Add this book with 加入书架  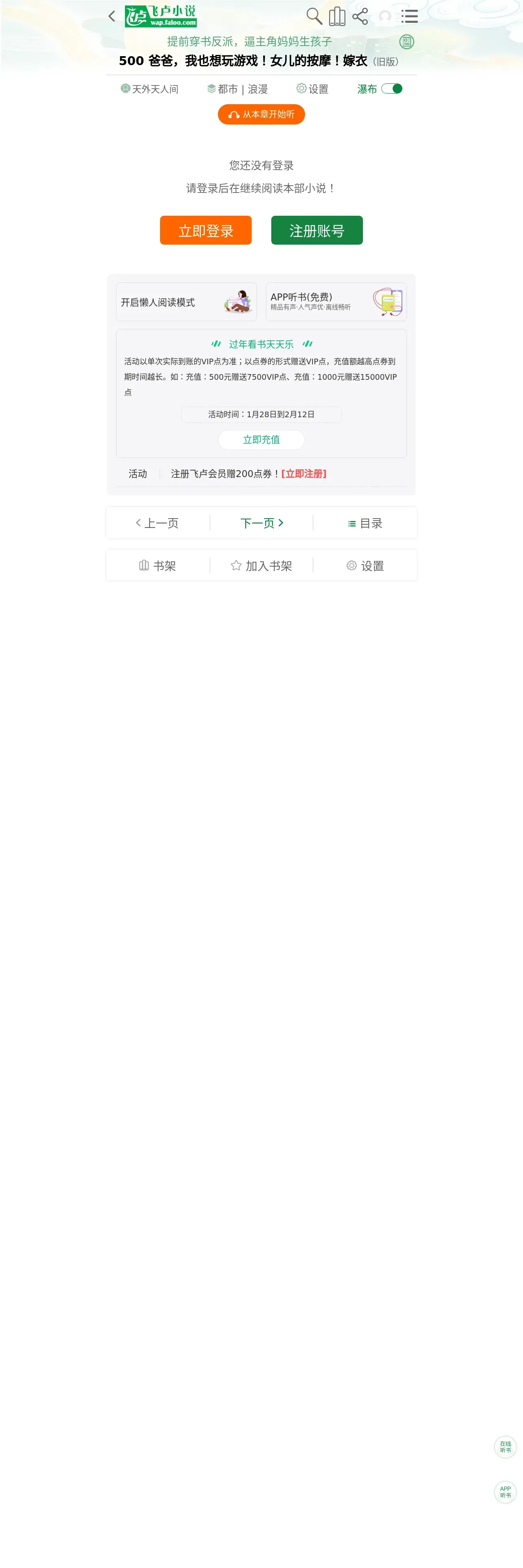point(262,565)
